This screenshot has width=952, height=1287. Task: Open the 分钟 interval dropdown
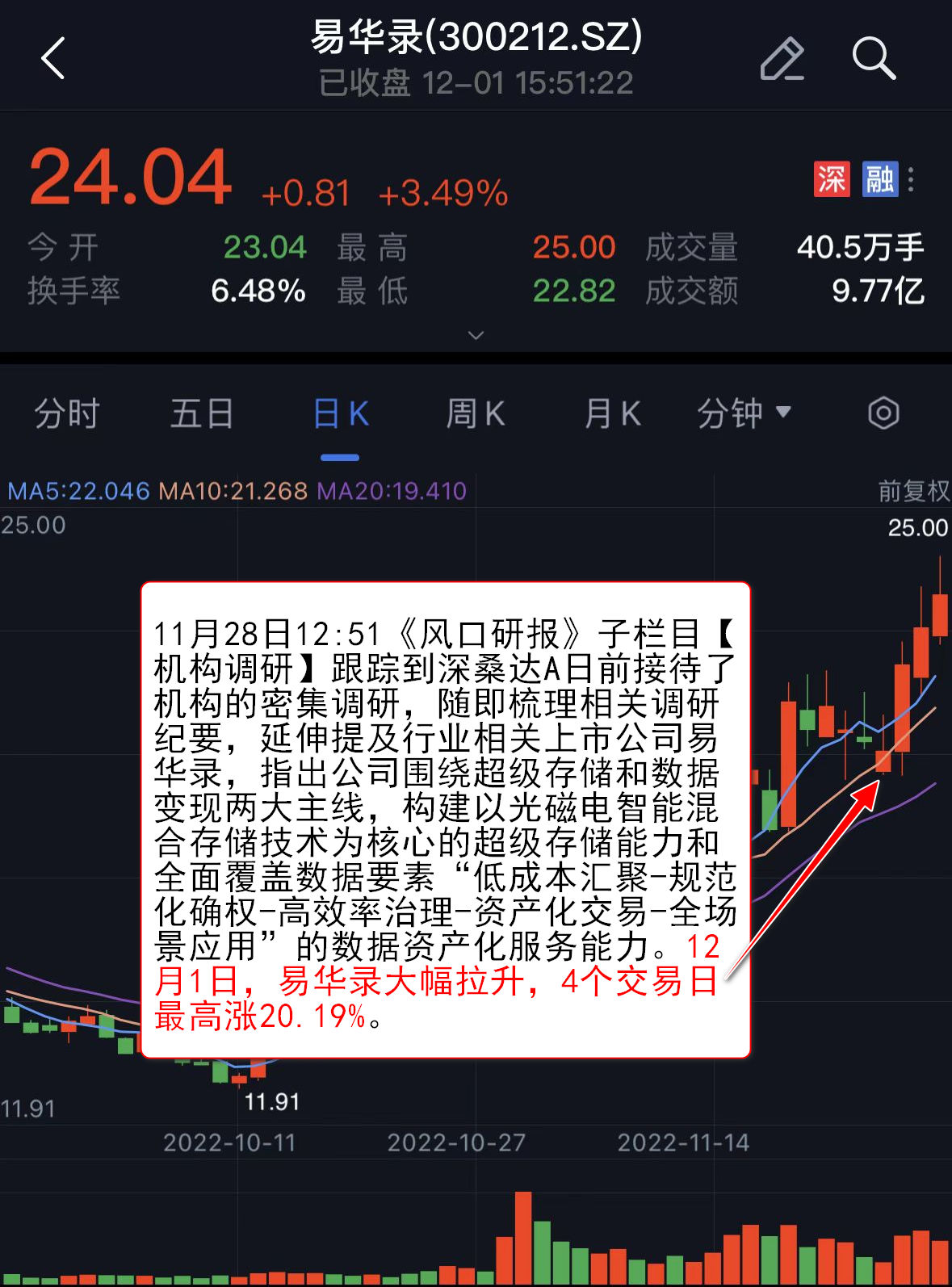coord(744,414)
